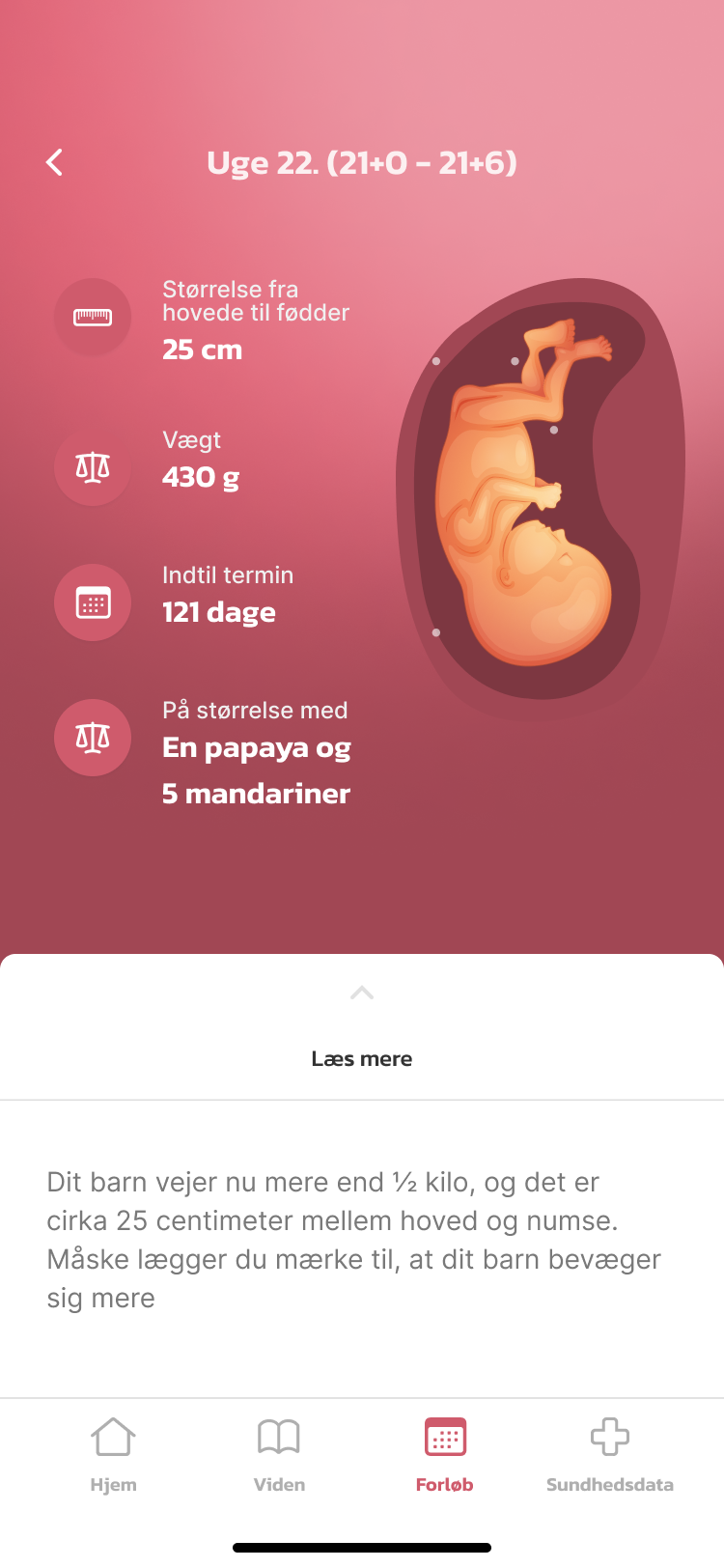Go to the Sundhedsdata tab
724x1568 pixels.
coord(609,1454)
